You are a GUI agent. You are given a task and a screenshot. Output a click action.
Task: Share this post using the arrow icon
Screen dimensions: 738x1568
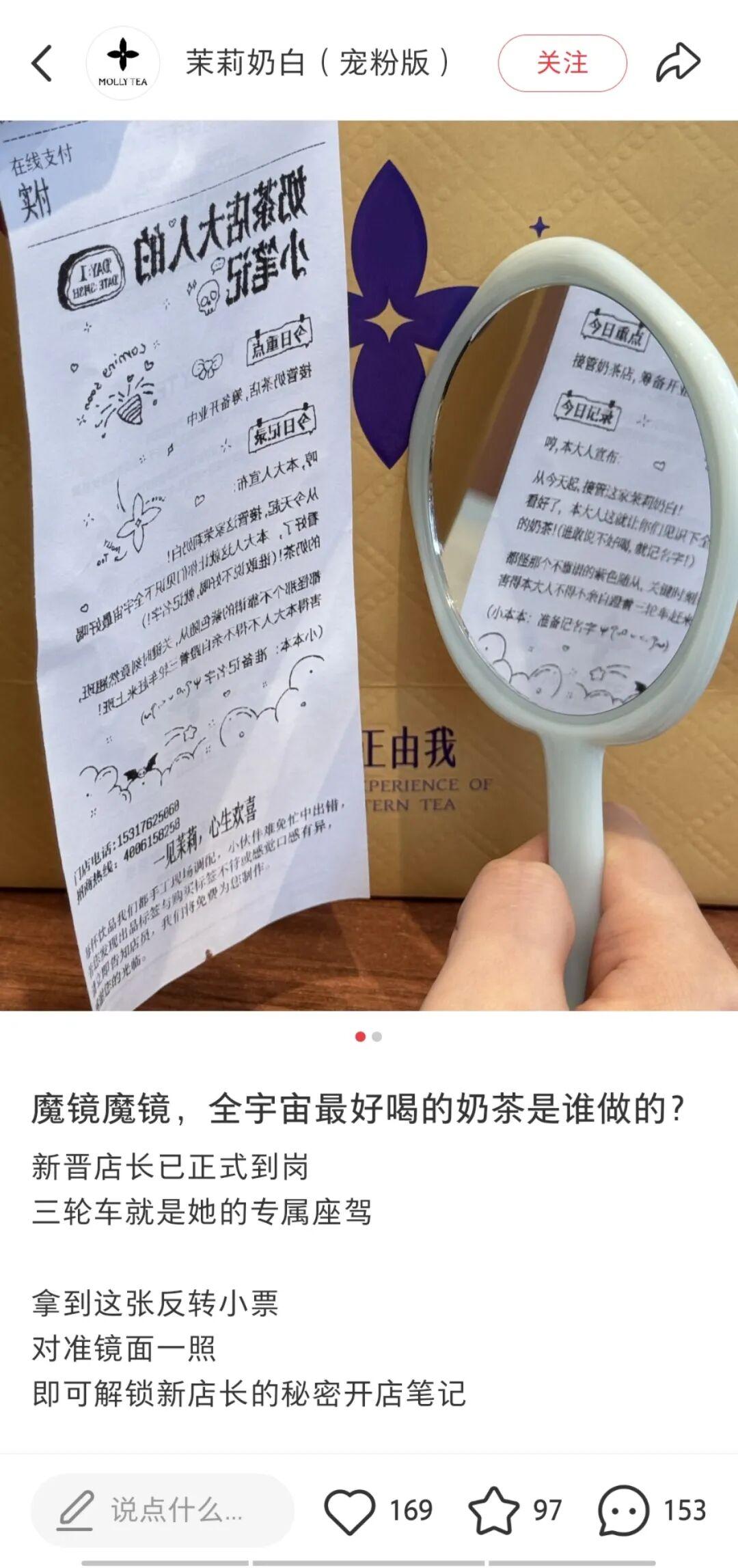click(677, 64)
